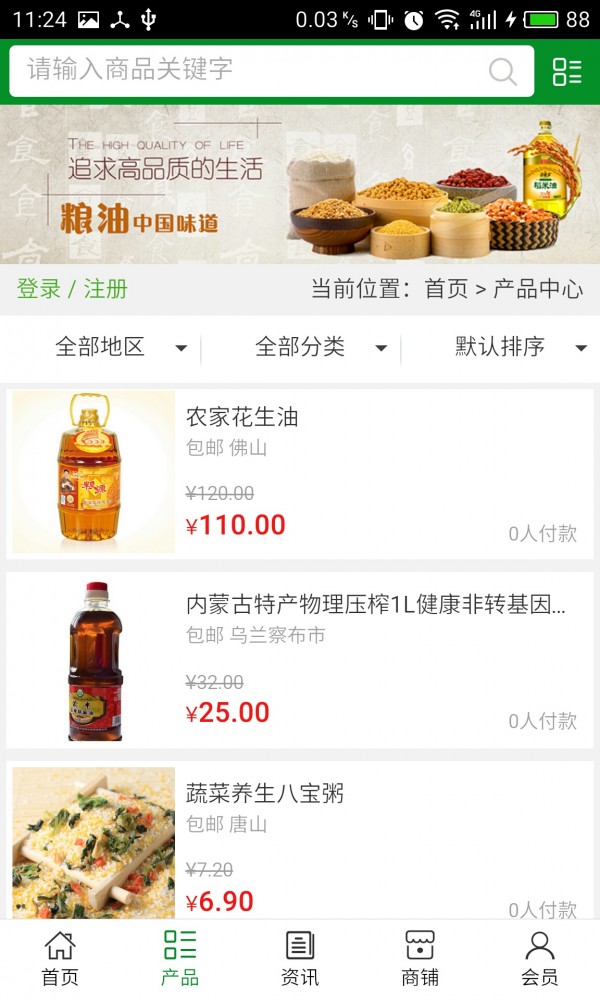
Task: Expand the 全部分类 category dropdown
Action: [320, 347]
